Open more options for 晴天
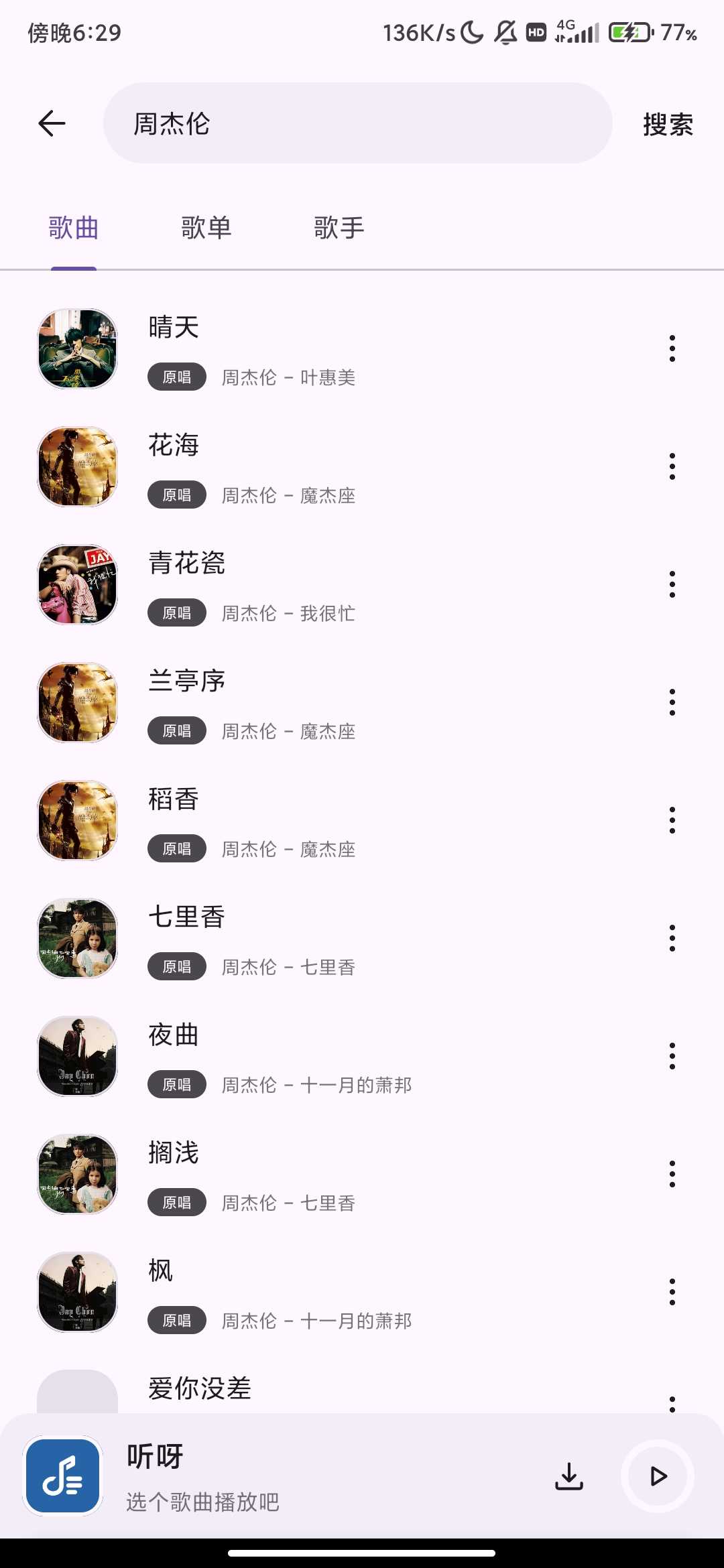This screenshot has width=724, height=1568. click(672, 349)
